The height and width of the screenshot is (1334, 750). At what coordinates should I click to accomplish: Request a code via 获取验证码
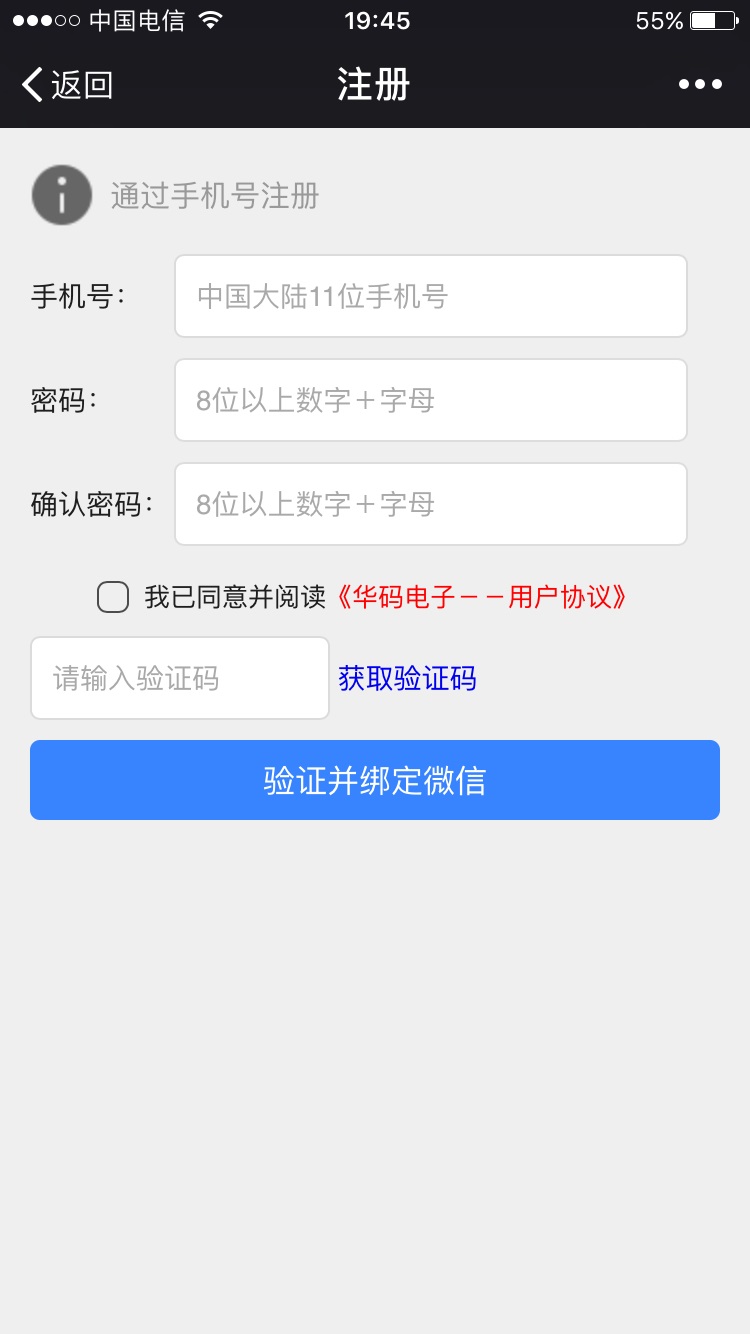[x=407, y=678]
